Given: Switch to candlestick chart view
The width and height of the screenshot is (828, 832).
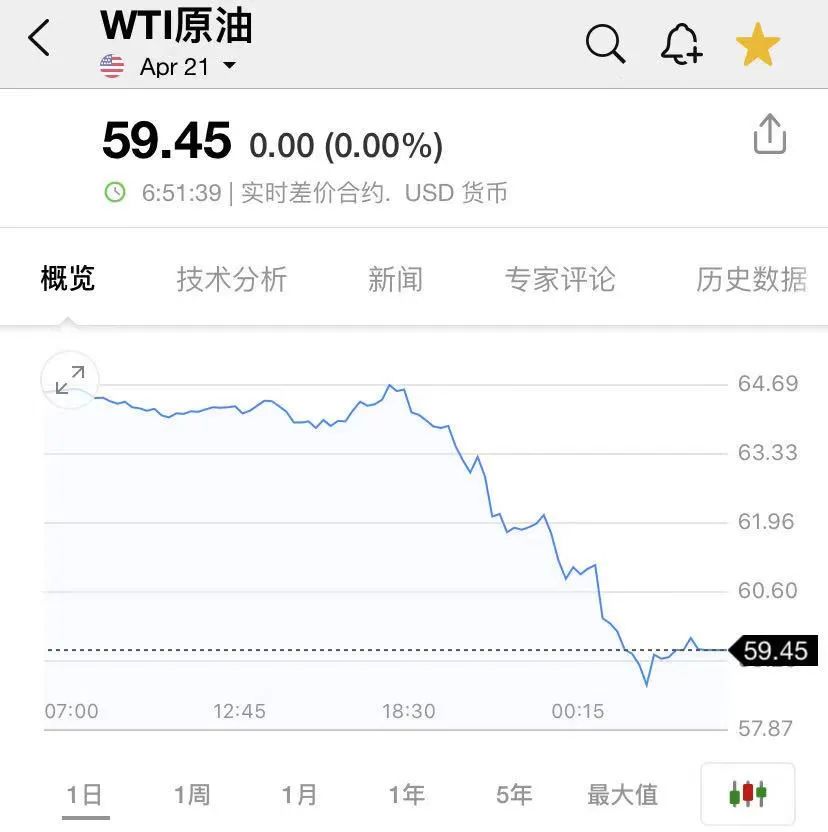Looking at the screenshot, I should coord(748,795).
